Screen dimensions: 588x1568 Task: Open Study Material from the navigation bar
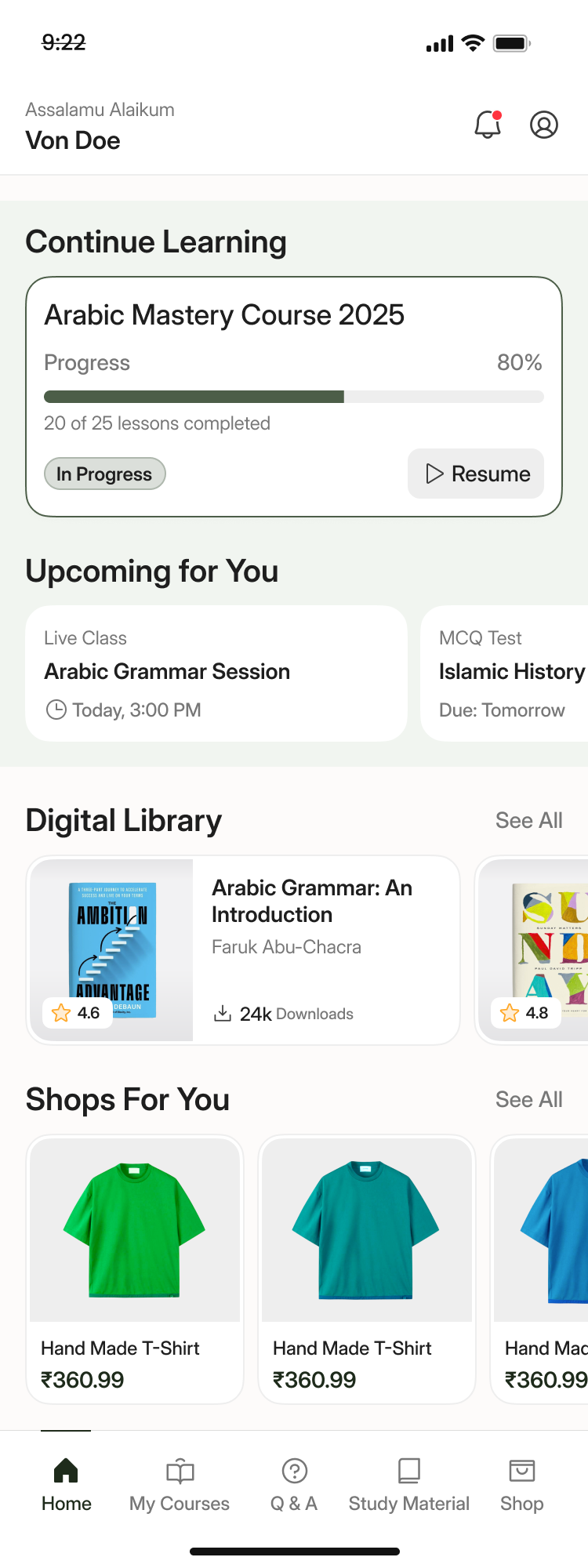click(x=408, y=1472)
